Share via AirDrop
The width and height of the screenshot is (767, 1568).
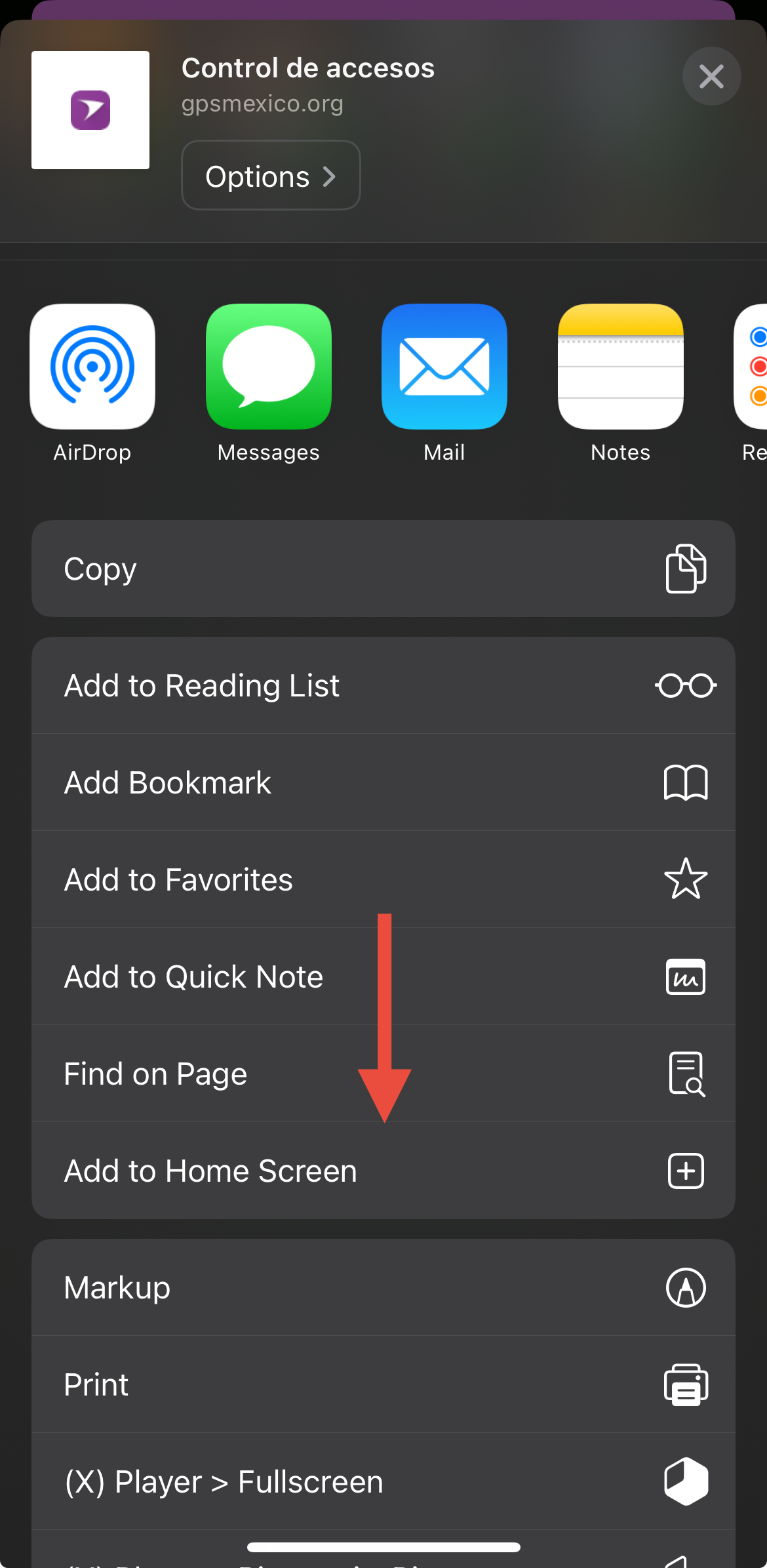(x=92, y=367)
